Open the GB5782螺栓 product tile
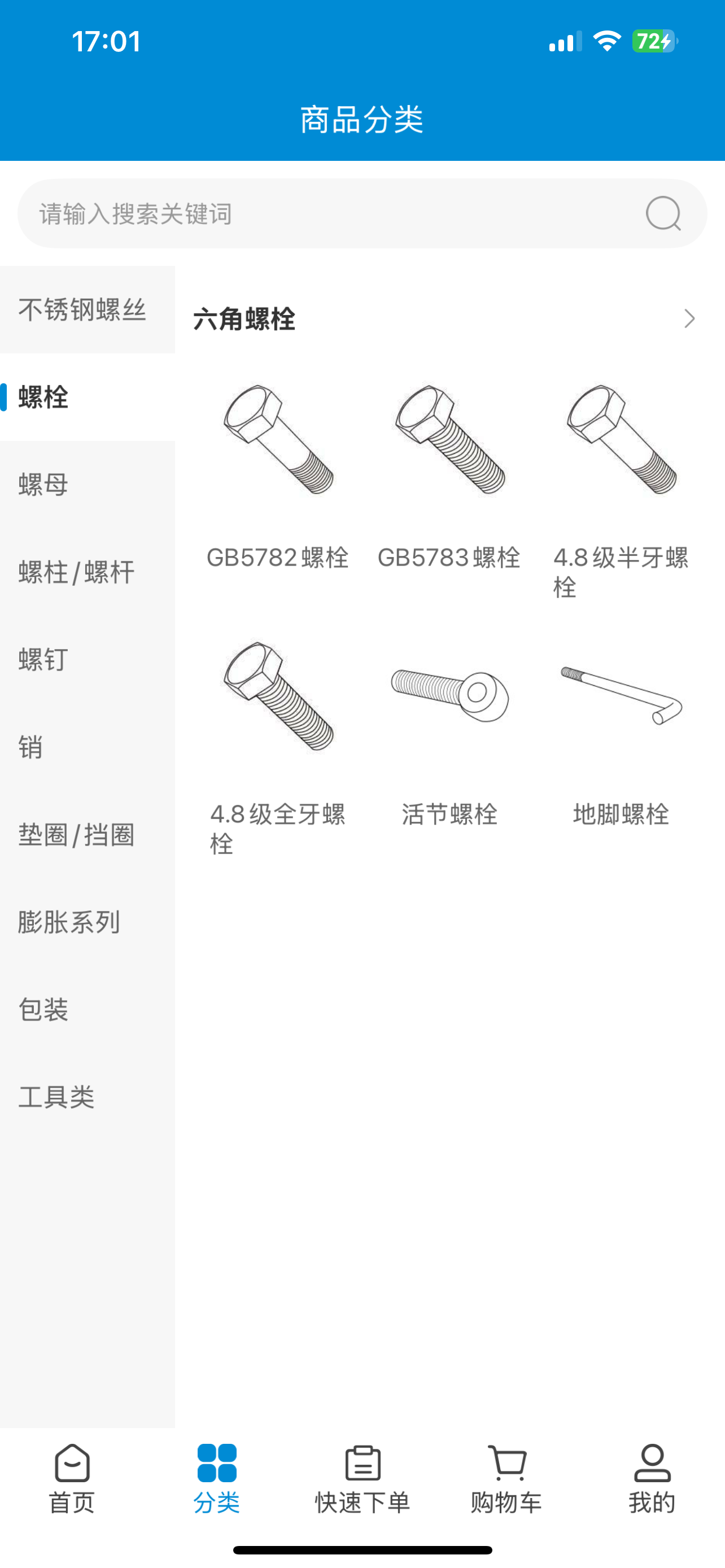725x1568 pixels. point(278,475)
